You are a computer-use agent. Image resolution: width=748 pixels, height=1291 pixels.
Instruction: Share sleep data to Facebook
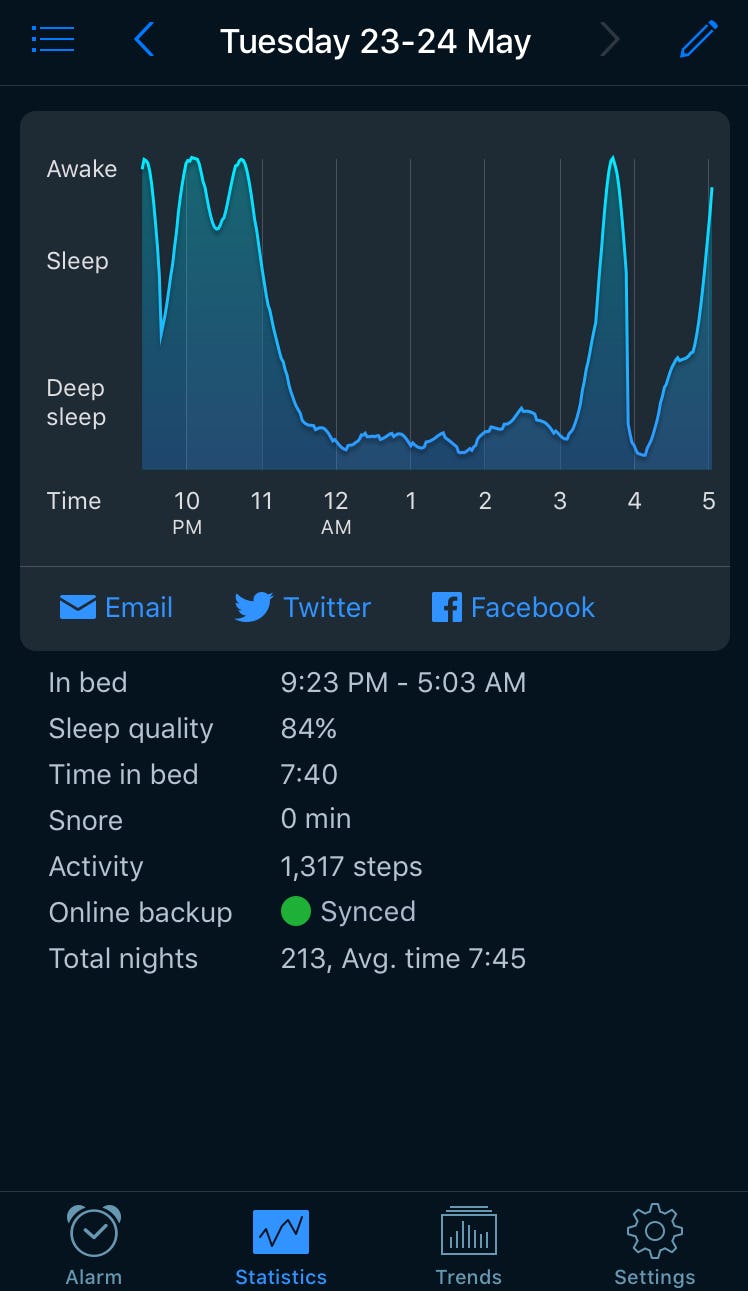512,606
